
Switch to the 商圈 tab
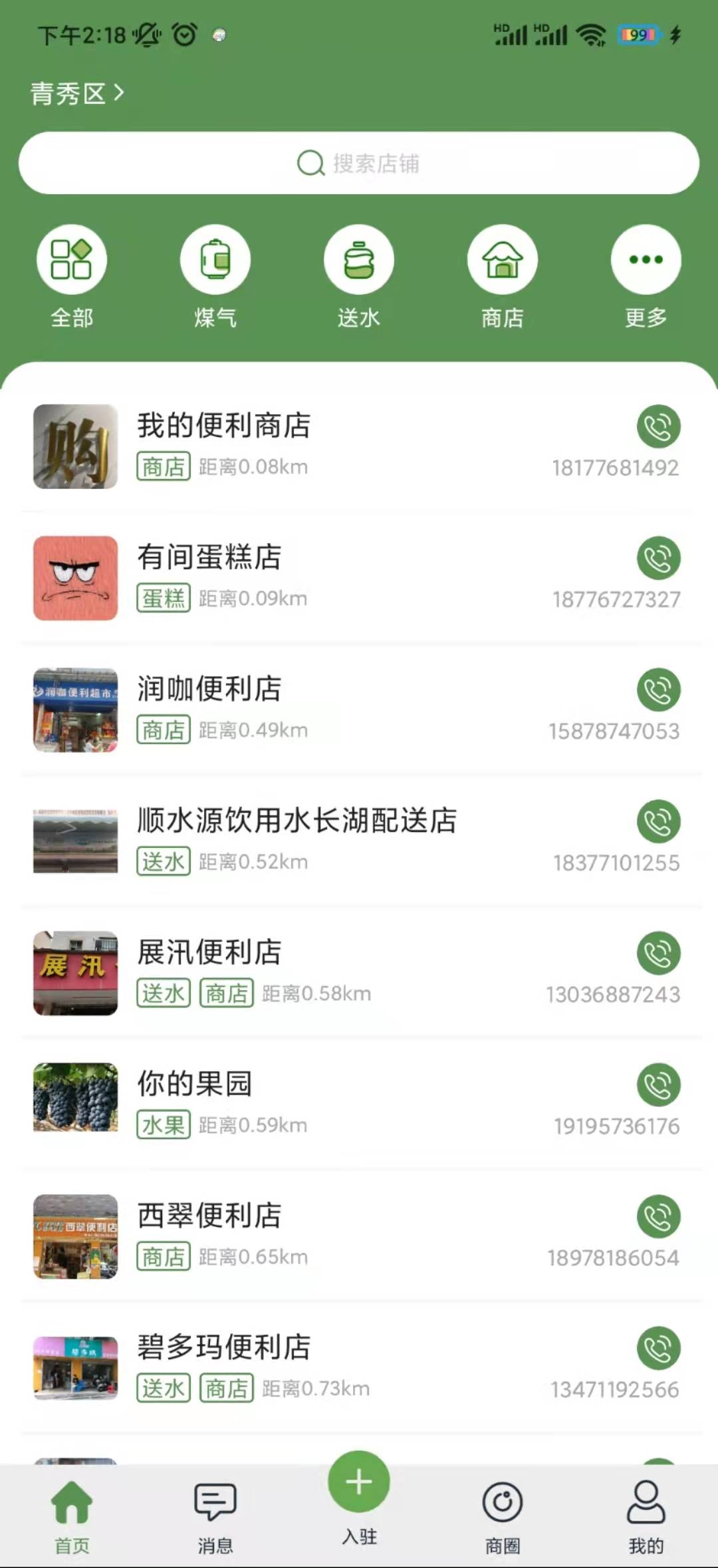click(x=503, y=1511)
